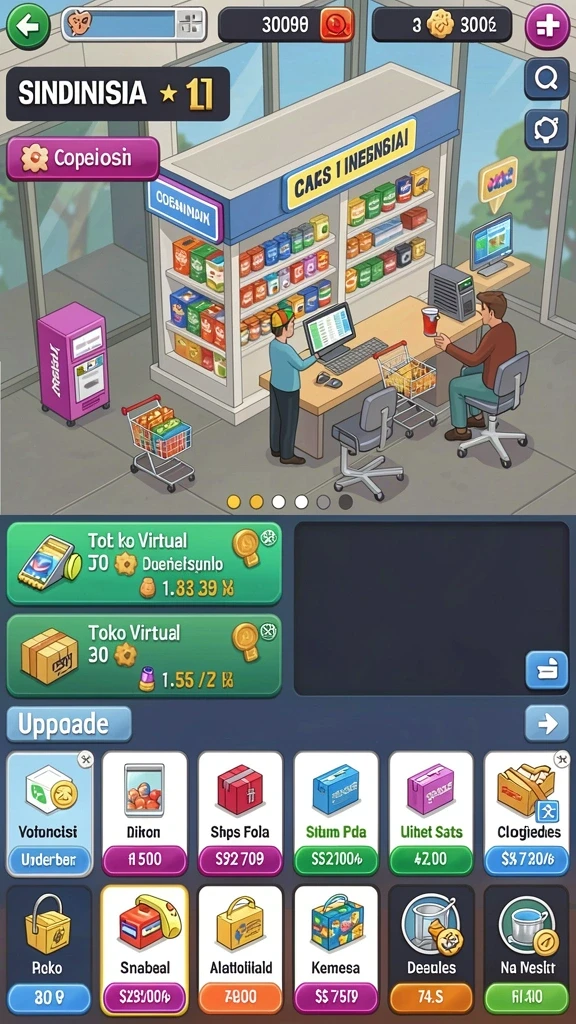Viewport: 576px width, 1024px height.
Task: Buy the Shps Fola red box
Action: (x=240, y=814)
